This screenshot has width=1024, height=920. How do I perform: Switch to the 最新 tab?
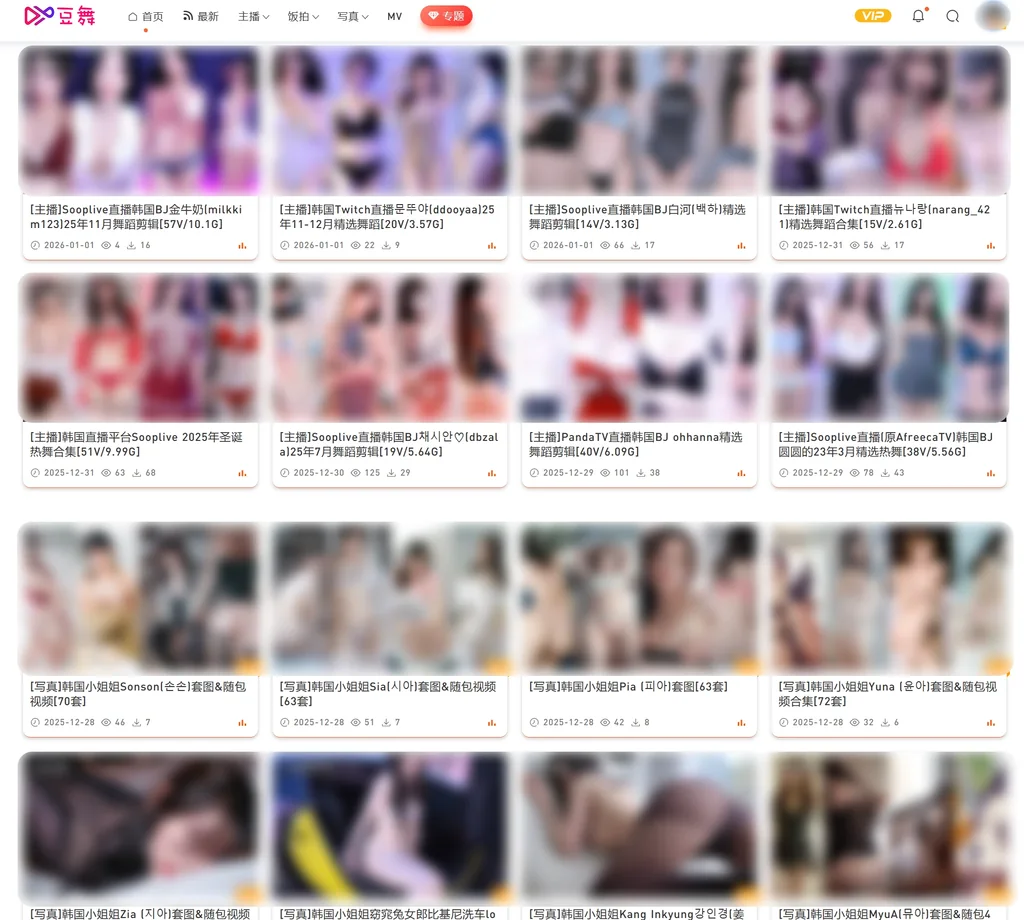(x=200, y=17)
